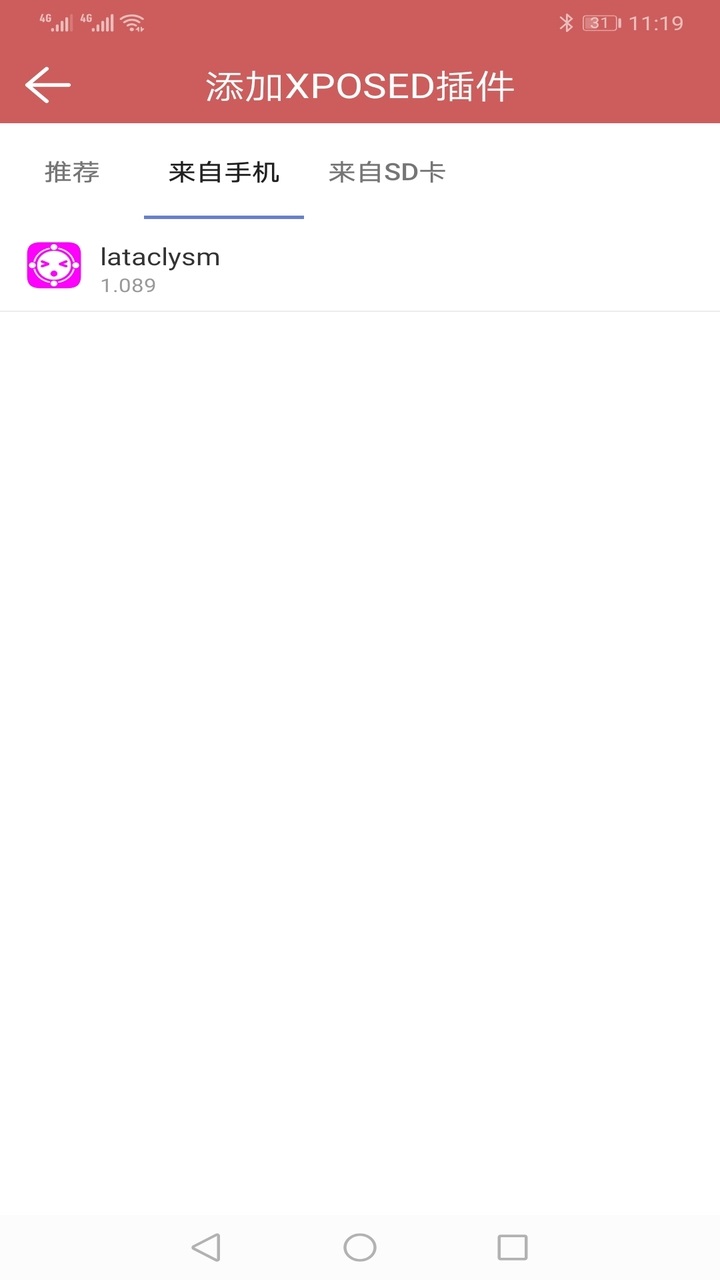Tap the 添加XPOSED插件 title text
Viewport: 720px width, 1280px height.
(x=360, y=85)
